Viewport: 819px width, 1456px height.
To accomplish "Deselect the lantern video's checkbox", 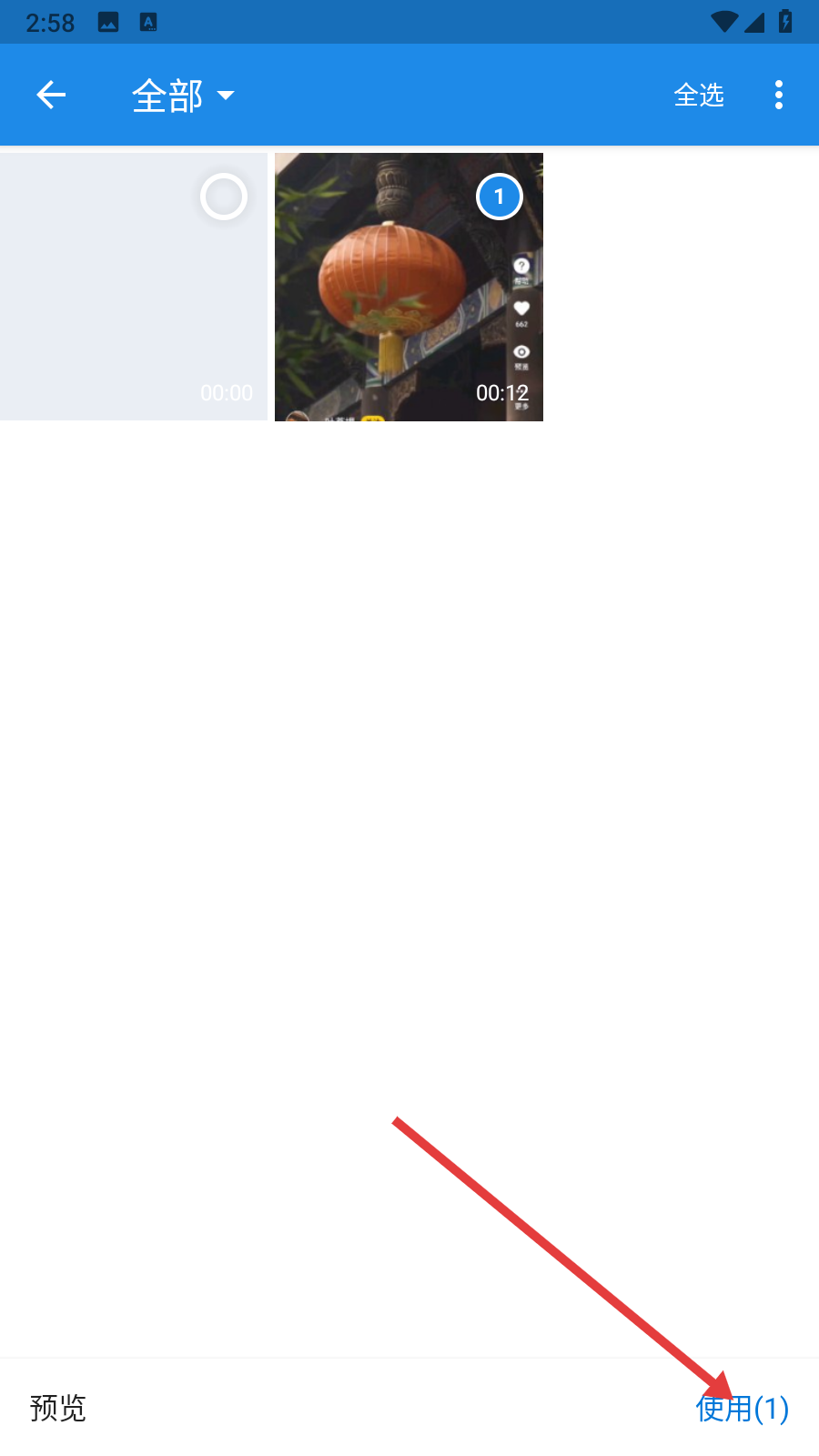I will coord(500,197).
